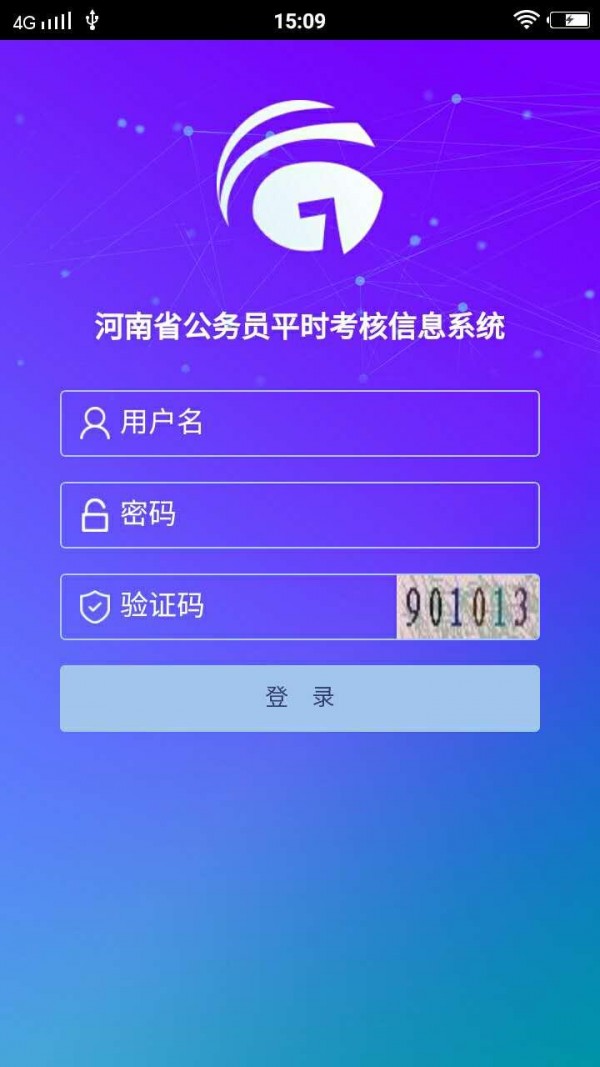The image size is (600, 1067).
Task: Tap the 用户名 username field
Action: click(300, 423)
